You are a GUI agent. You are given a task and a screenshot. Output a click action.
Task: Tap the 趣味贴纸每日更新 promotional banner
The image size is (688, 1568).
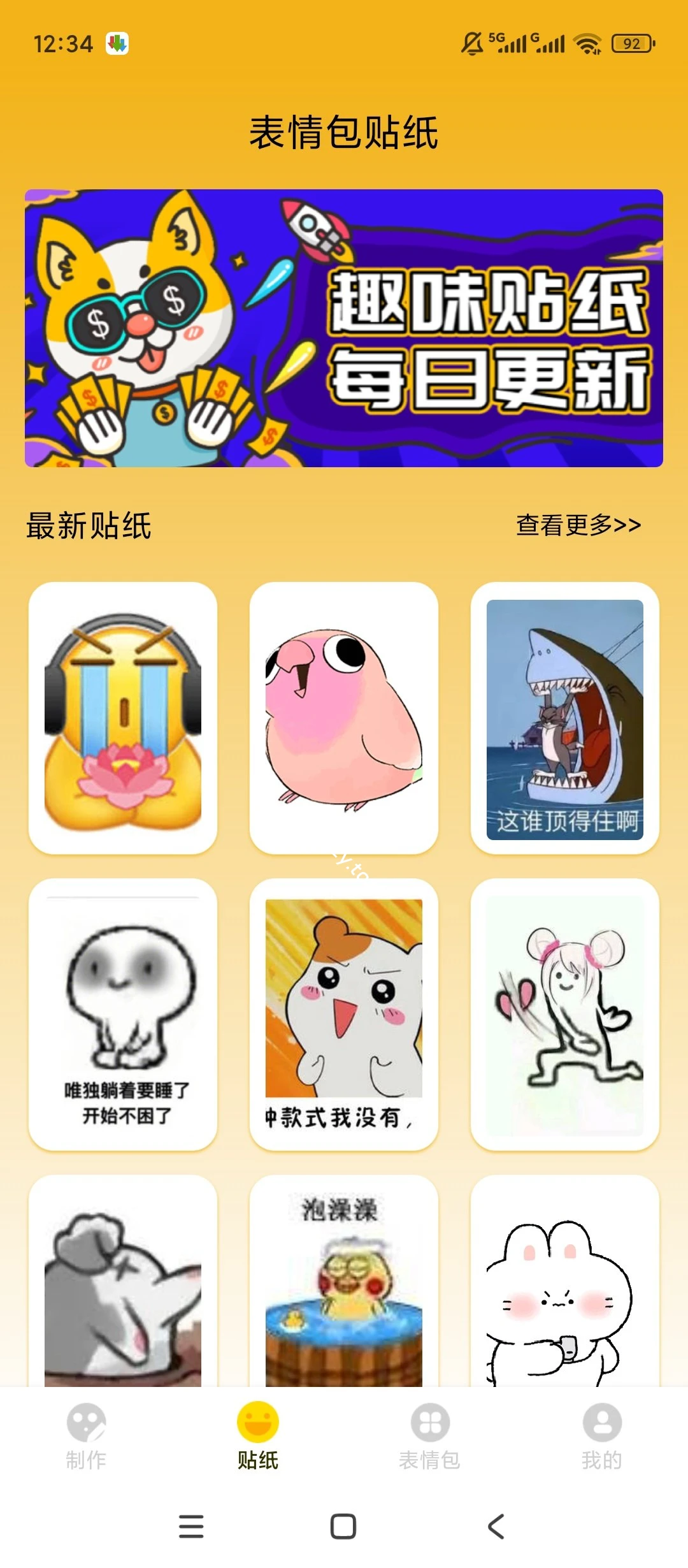tap(344, 328)
